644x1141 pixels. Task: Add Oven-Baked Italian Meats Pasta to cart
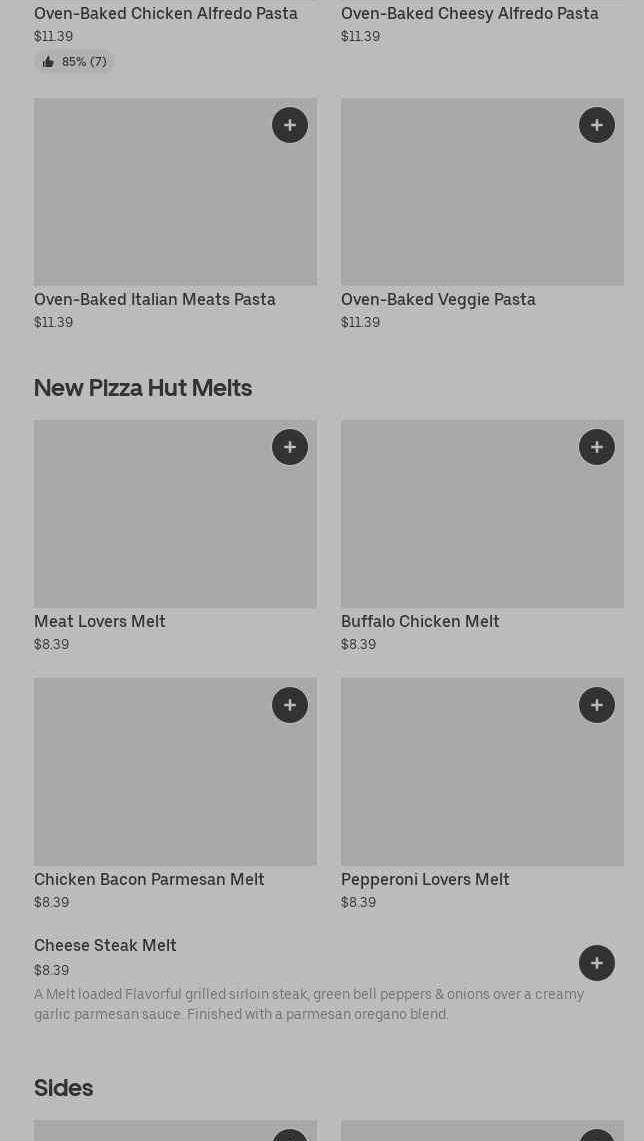point(290,125)
